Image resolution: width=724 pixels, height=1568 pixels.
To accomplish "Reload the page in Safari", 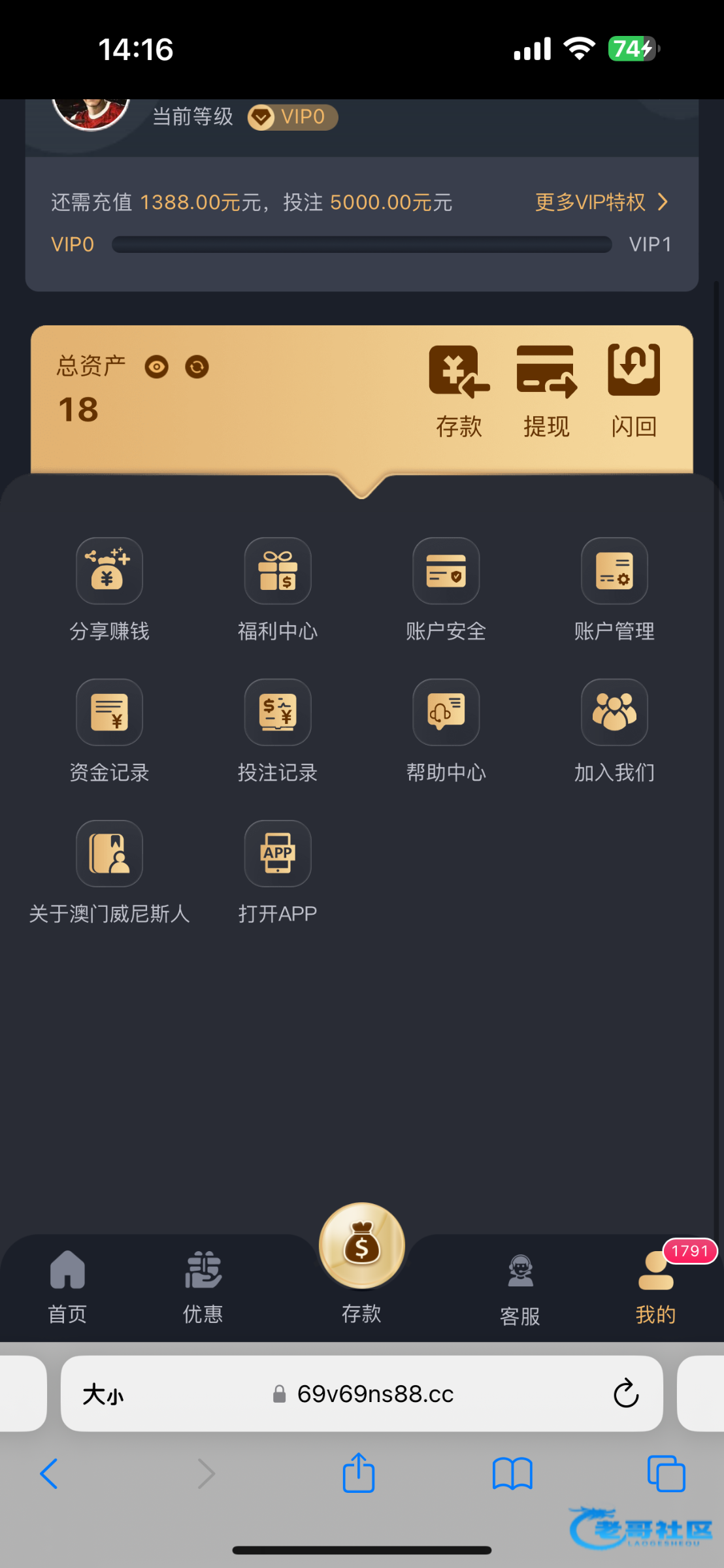I will tap(625, 1394).
